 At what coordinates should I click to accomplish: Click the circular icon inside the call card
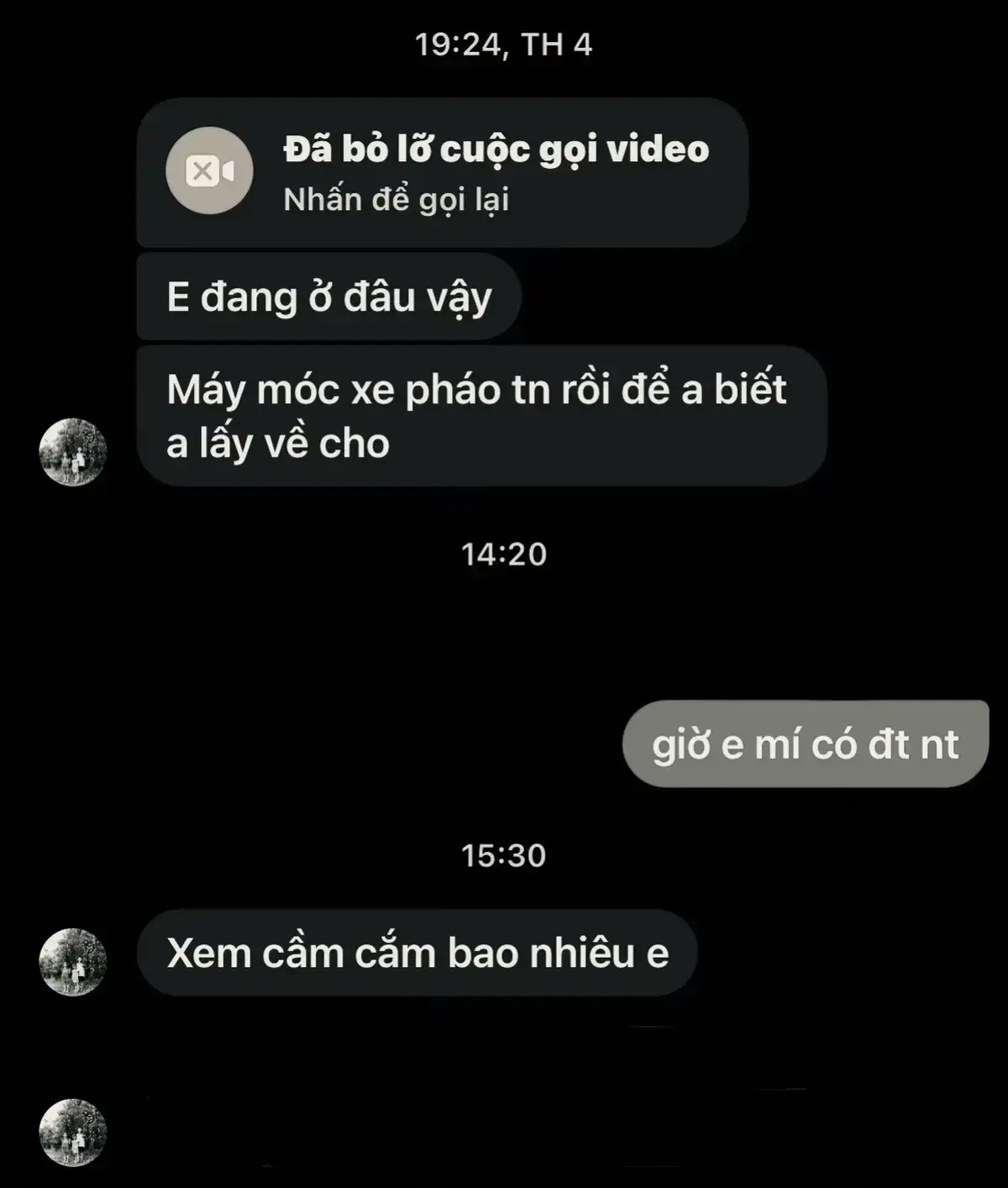click(208, 170)
